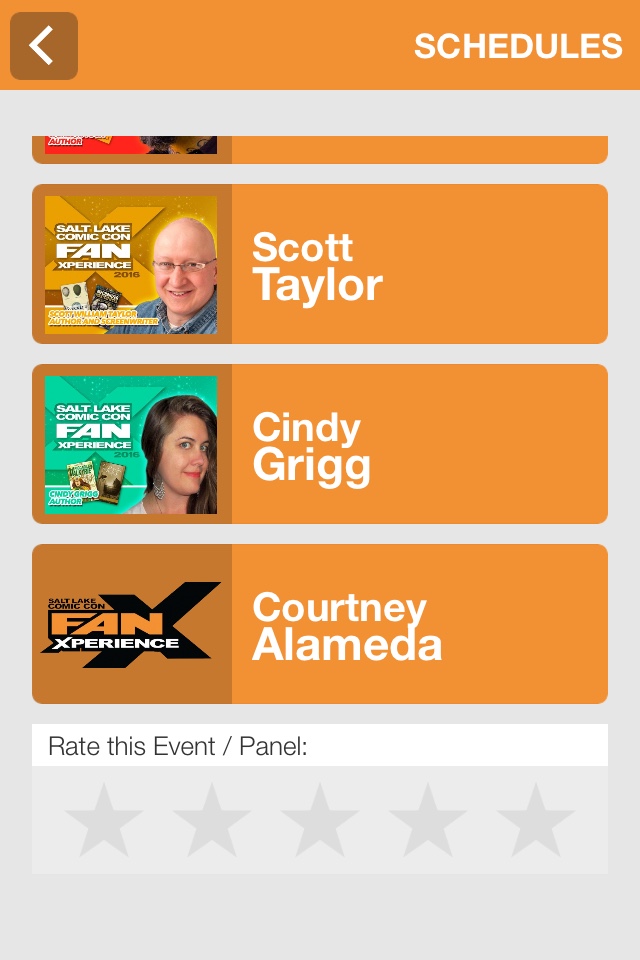
Task: Go back using the top-left arrow
Action: [44, 46]
